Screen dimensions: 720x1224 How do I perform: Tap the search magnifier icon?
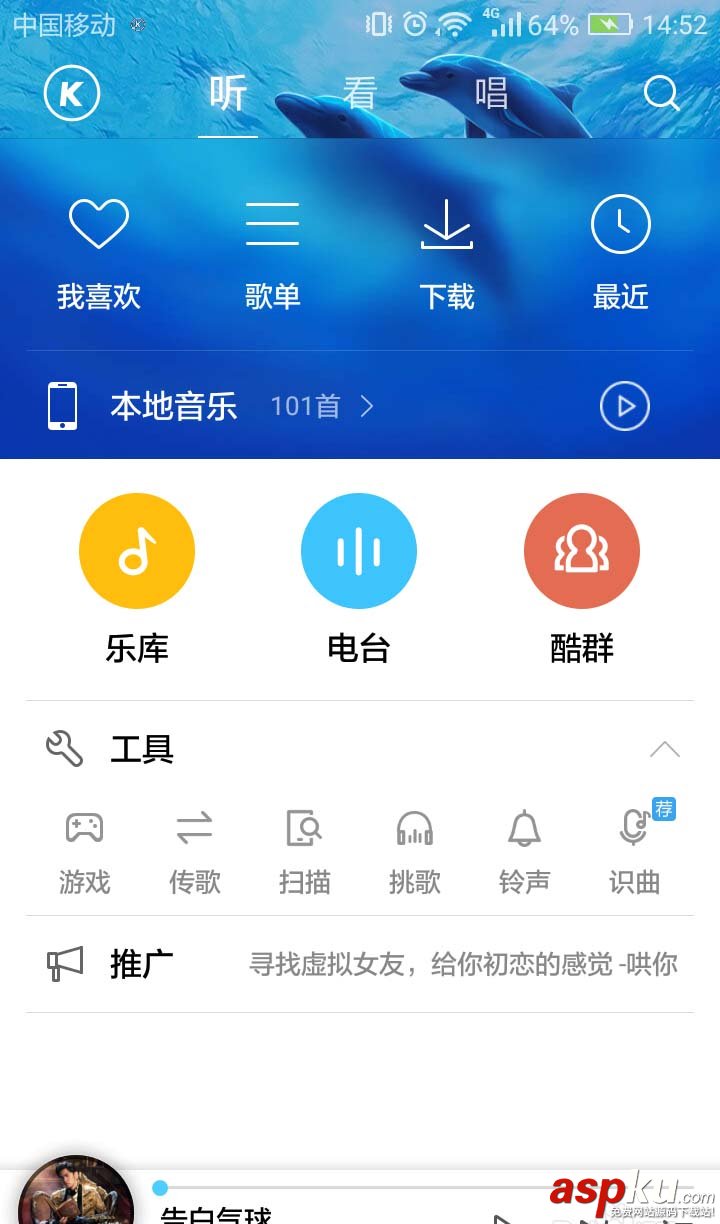click(661, 94)
